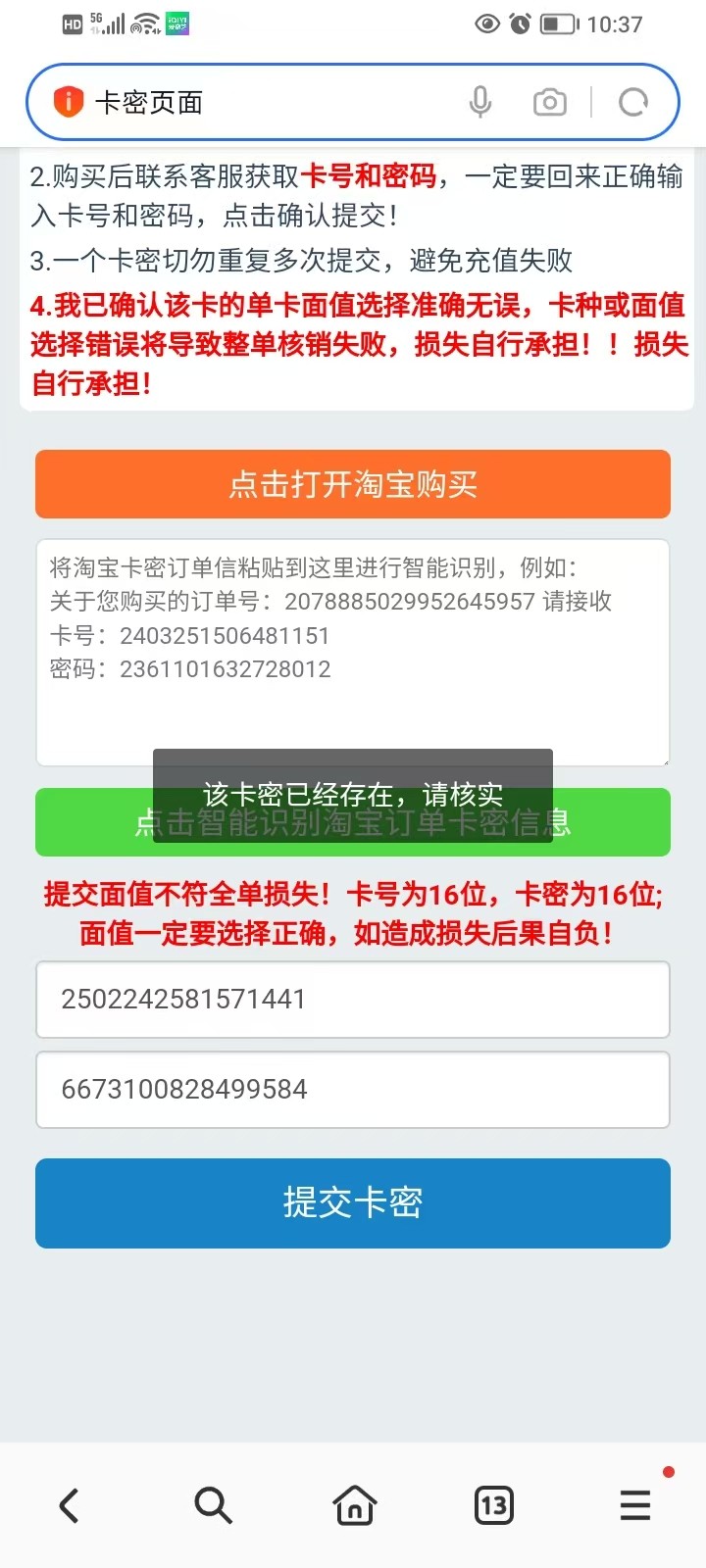This screenshot has height=1568, width=706.
Task: Open the browser hamburger menu
Action: [x=635, y=1505]
